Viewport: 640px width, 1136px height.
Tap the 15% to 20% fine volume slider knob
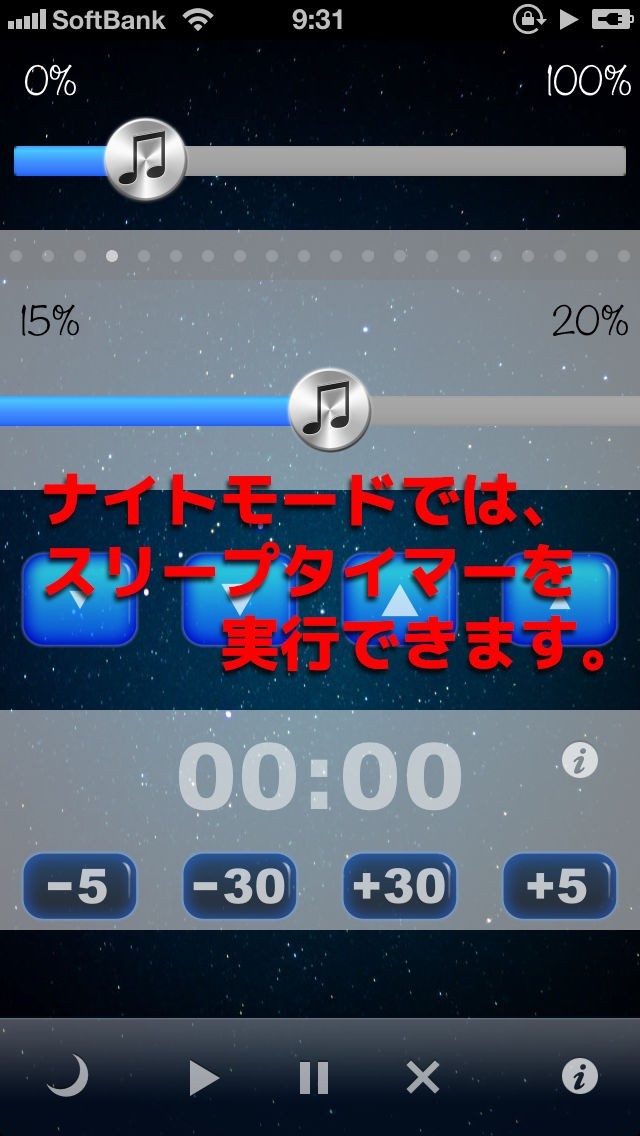329,409
